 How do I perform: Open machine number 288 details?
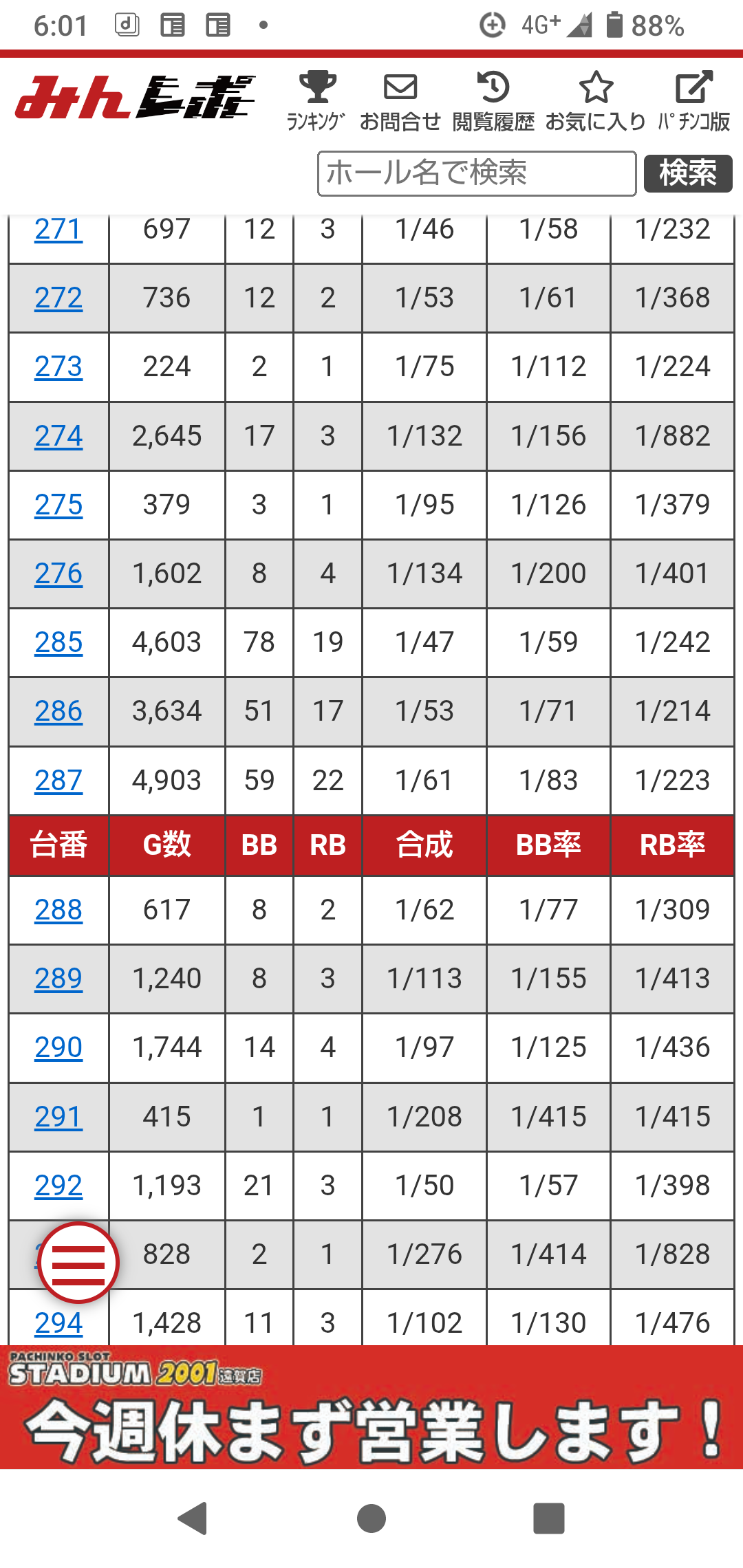(58, 911)
